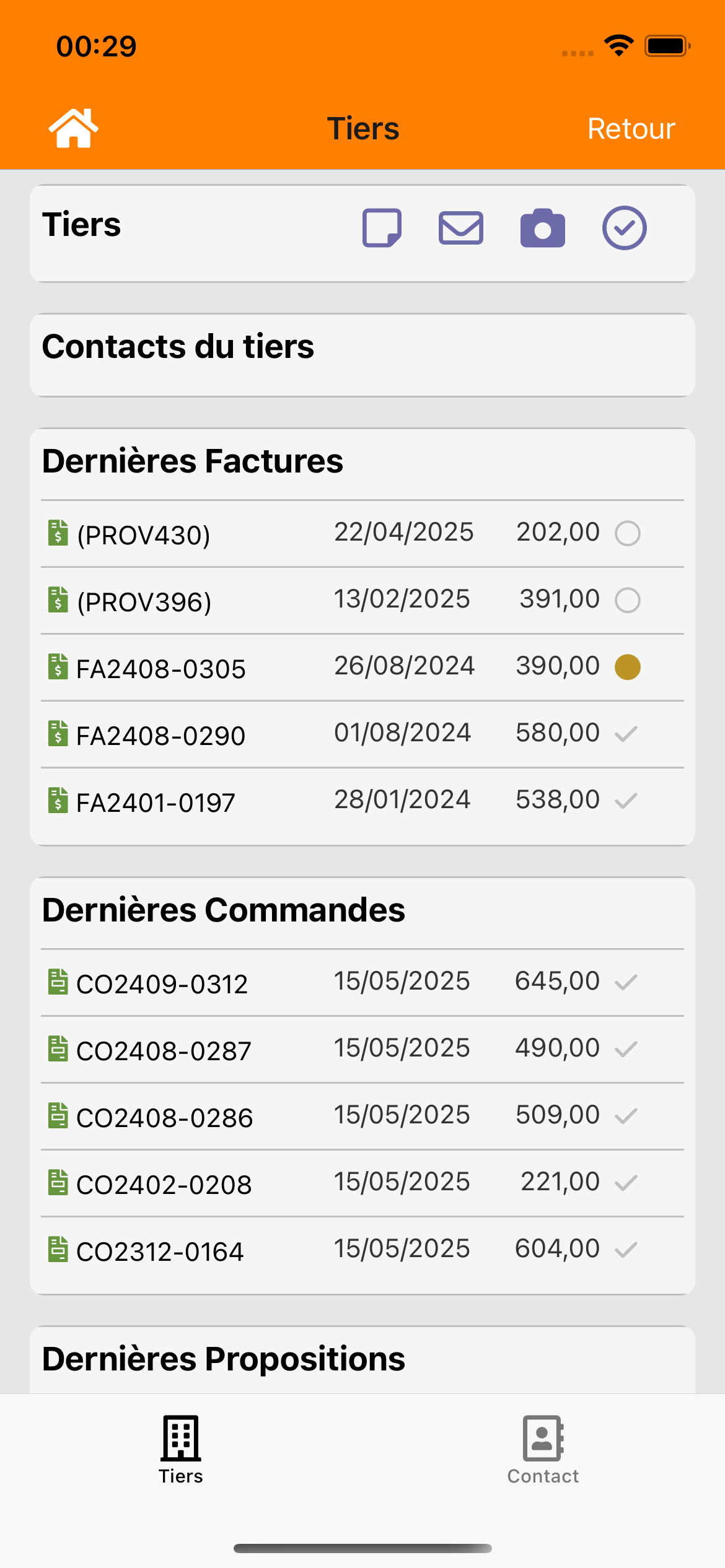The height and width of the screenshot is (1568, 725).
Task: Open order CO2409-0312
Action: click(x=362, y=983)
